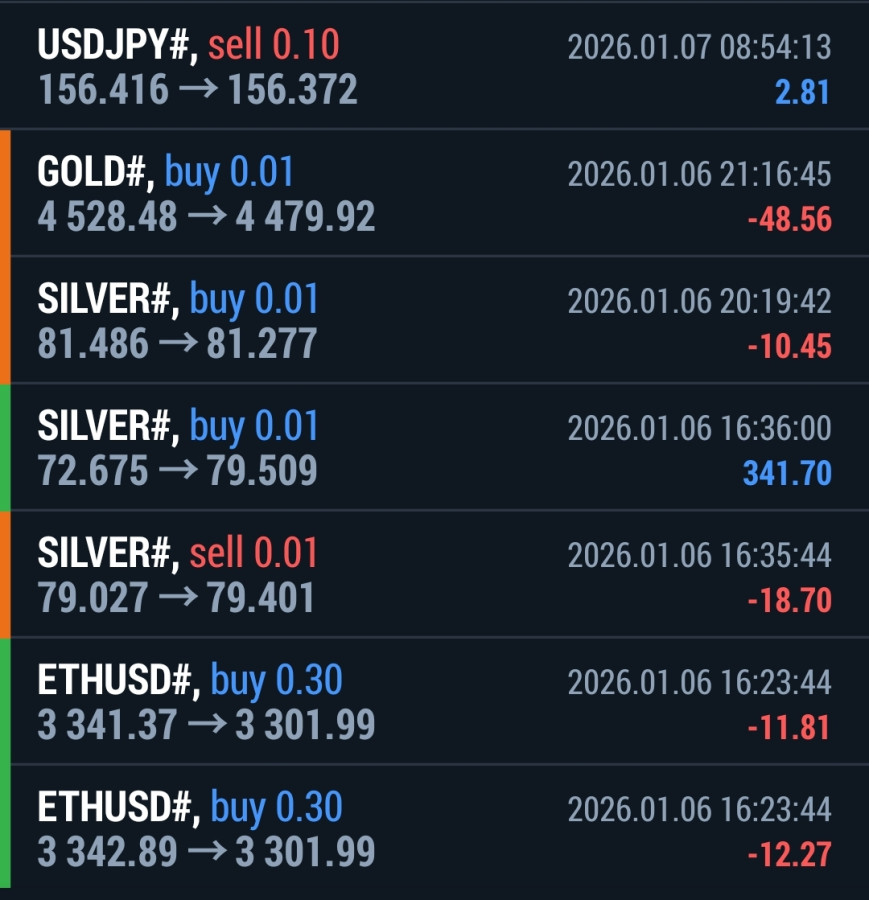Open the ETHUSD# trade opened at 3 341.37
869x900 pixels.
[434, 702]
